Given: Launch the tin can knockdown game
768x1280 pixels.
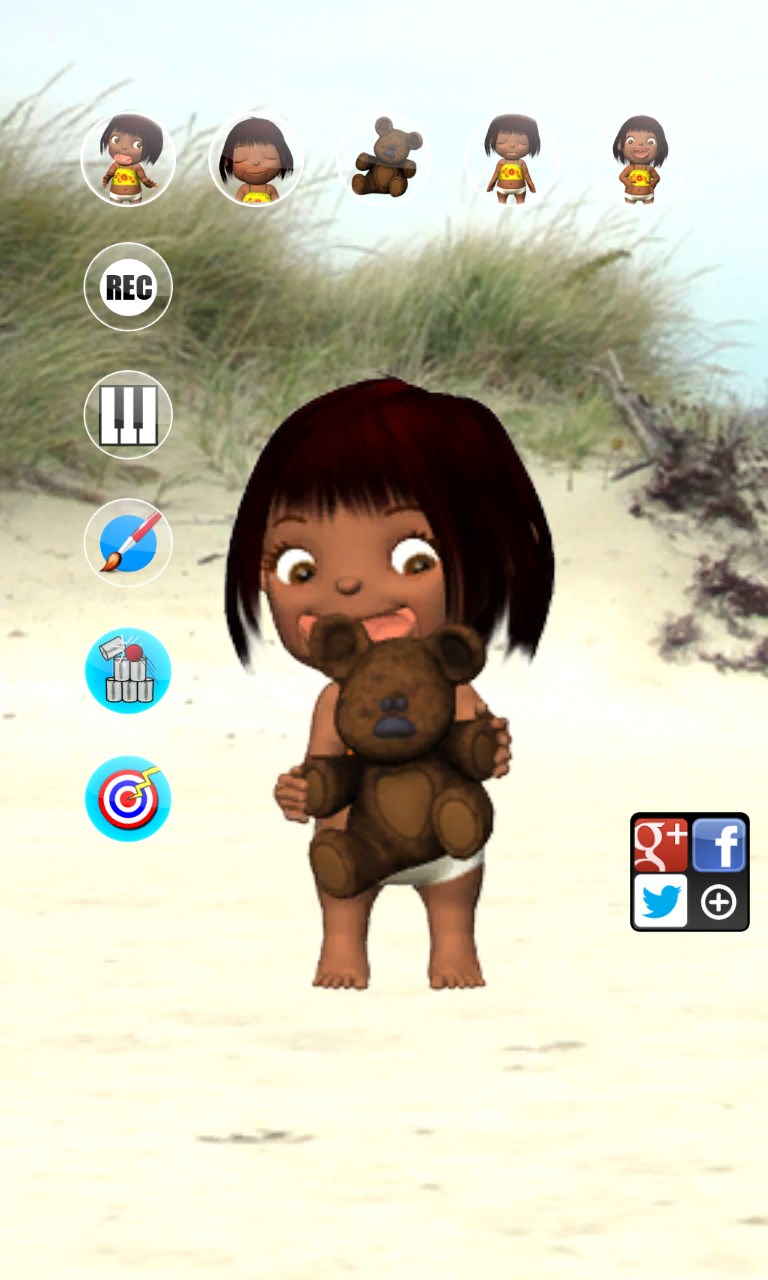Looking at the screenshot, I should click(x=128, y=670).
